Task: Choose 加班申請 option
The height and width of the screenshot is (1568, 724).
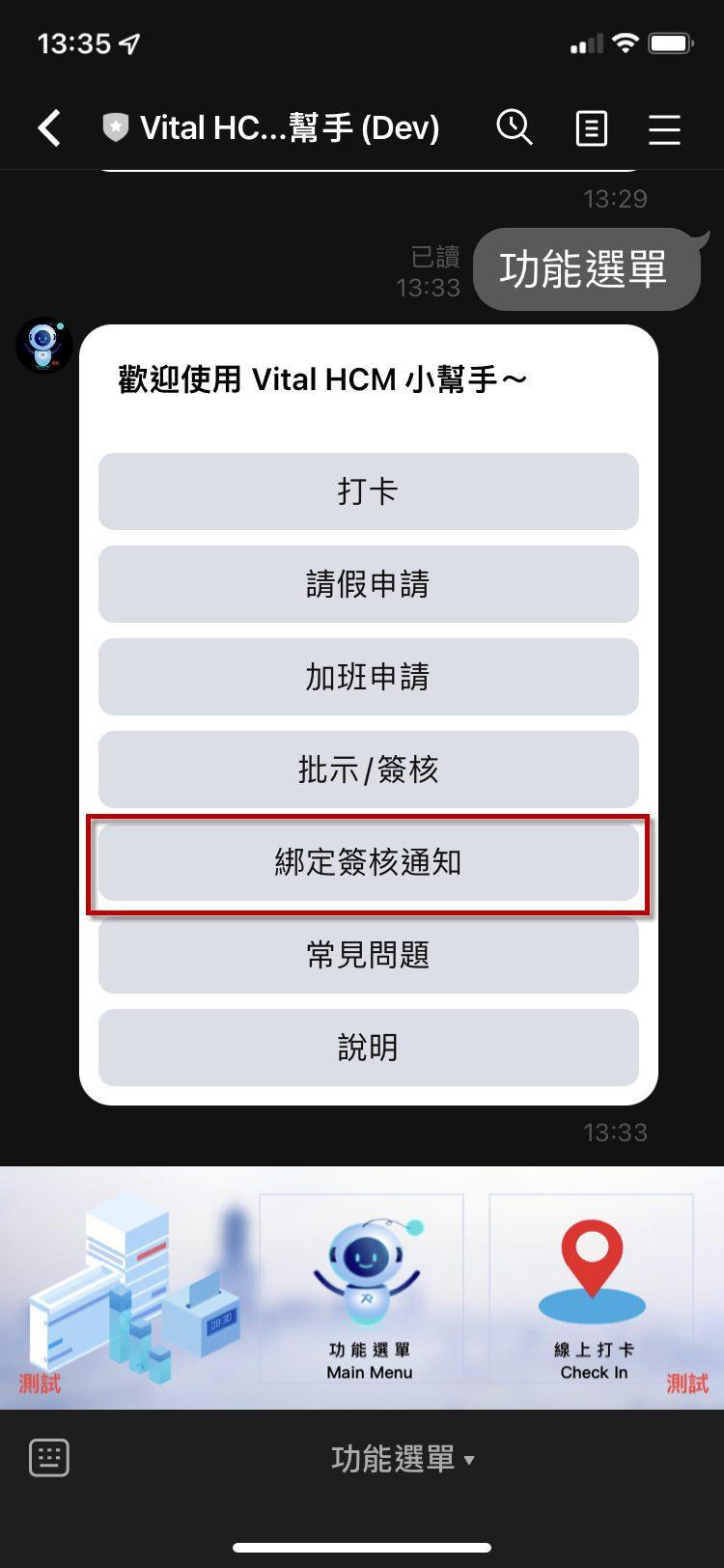Action: 368,677
